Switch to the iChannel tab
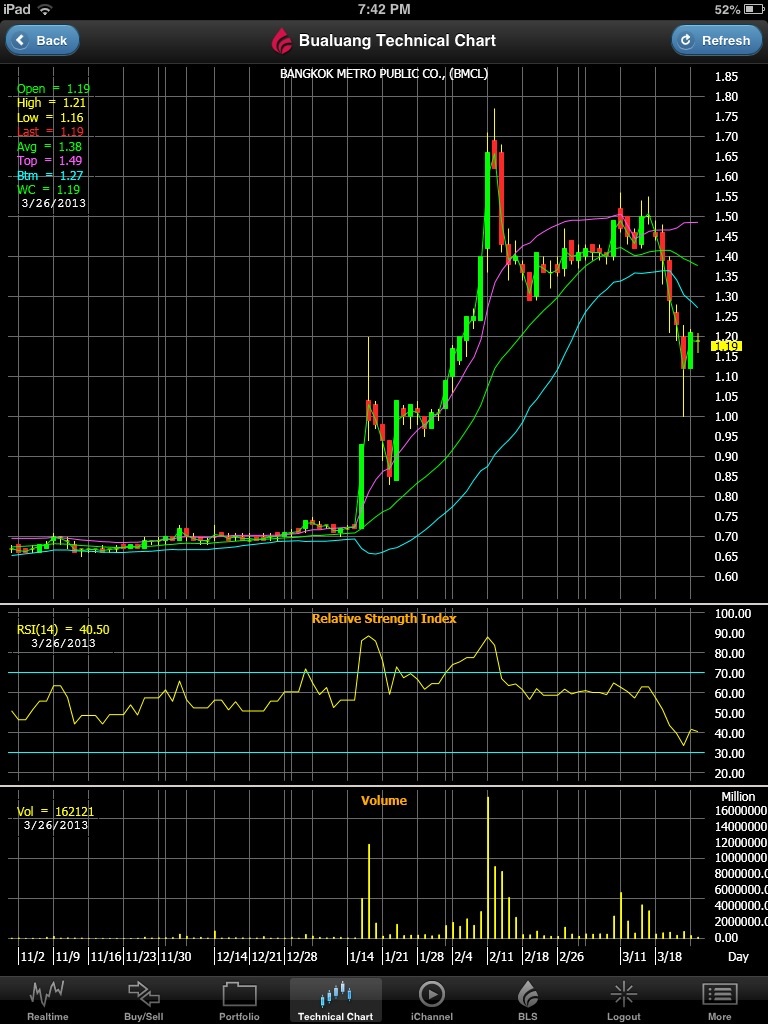This screenshot has width=768, height=1024. point(431,999)
